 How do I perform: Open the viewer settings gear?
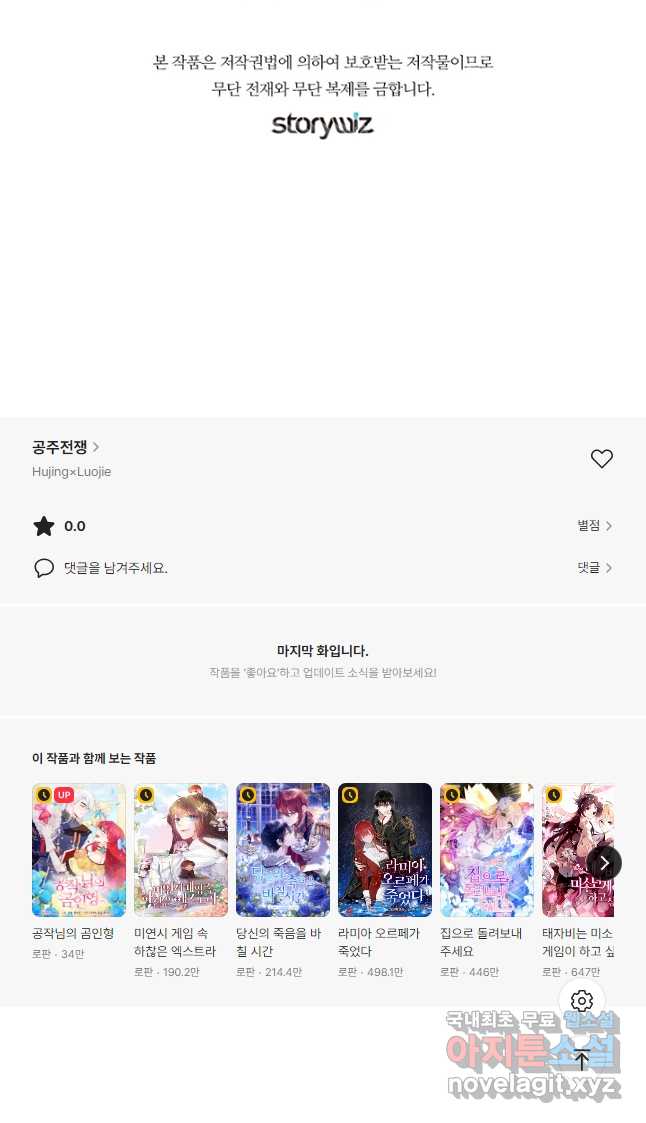click(583, 1001)
